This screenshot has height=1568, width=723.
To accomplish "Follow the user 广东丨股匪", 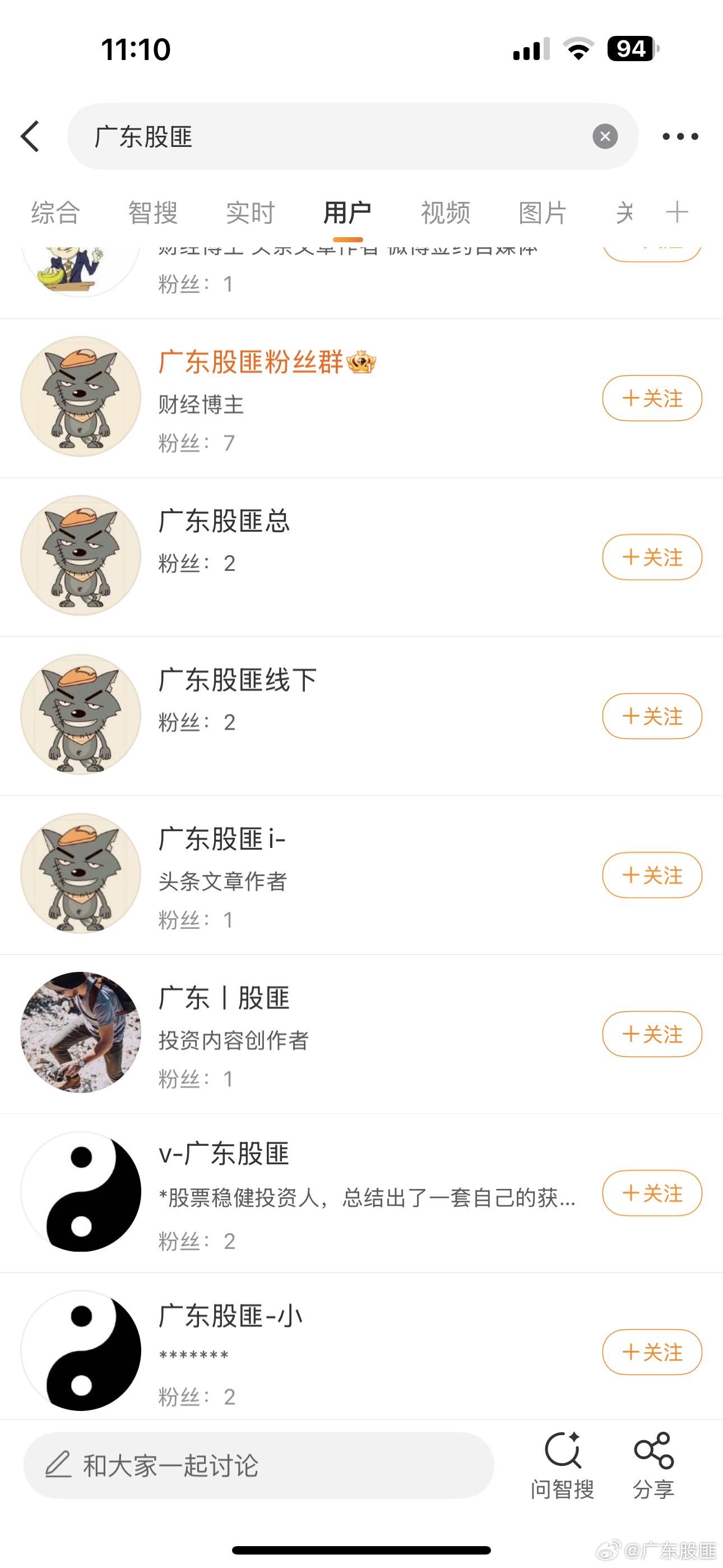I will pos(652,1034).
